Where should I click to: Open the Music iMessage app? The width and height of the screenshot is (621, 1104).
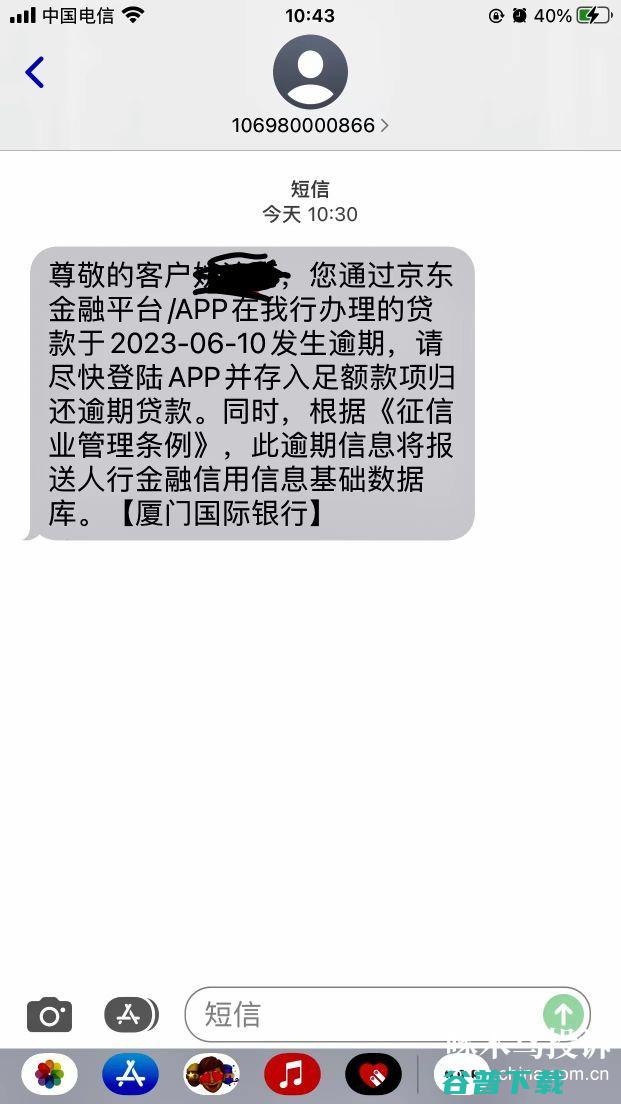click(x=292, y=1075)
